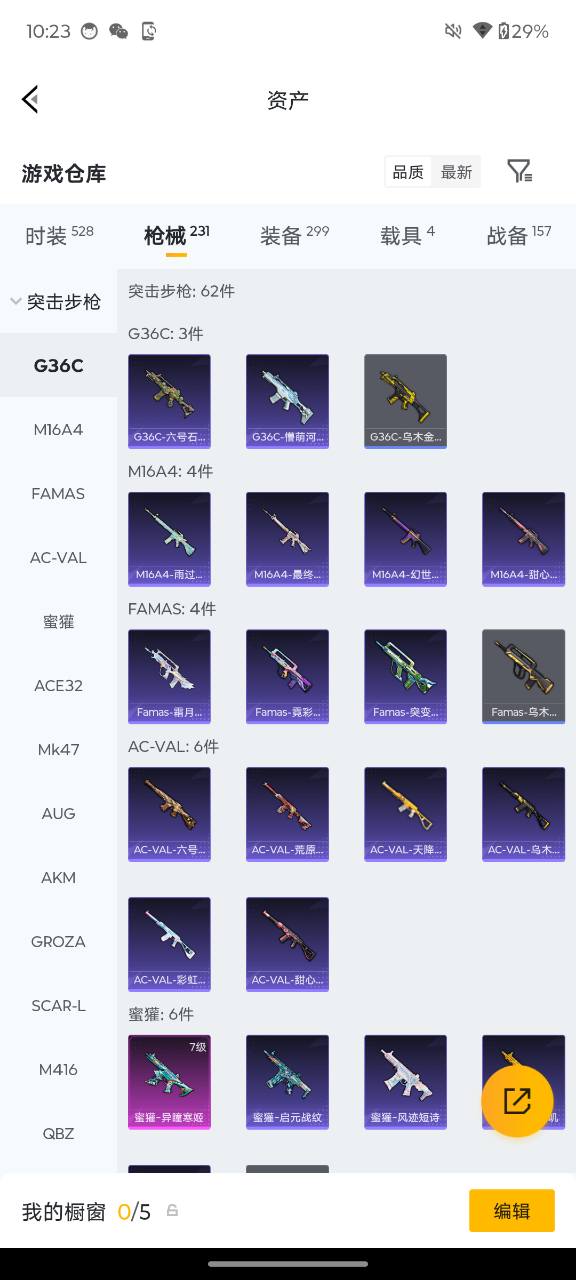Open the G36C-乌木金 skin tile
The image size is (576, 1280).
405,401
